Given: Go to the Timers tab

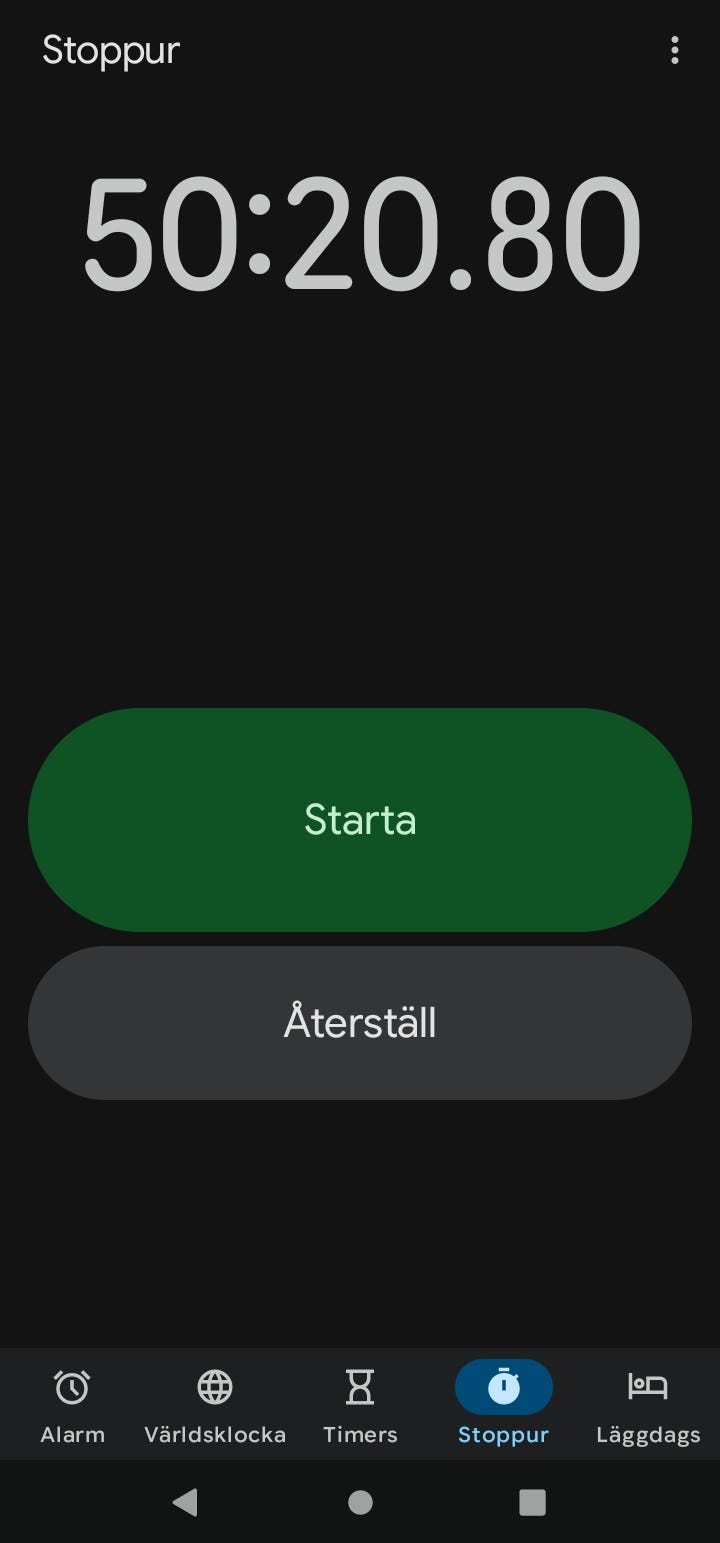Looking at the screenshot, I should 360,1406.
